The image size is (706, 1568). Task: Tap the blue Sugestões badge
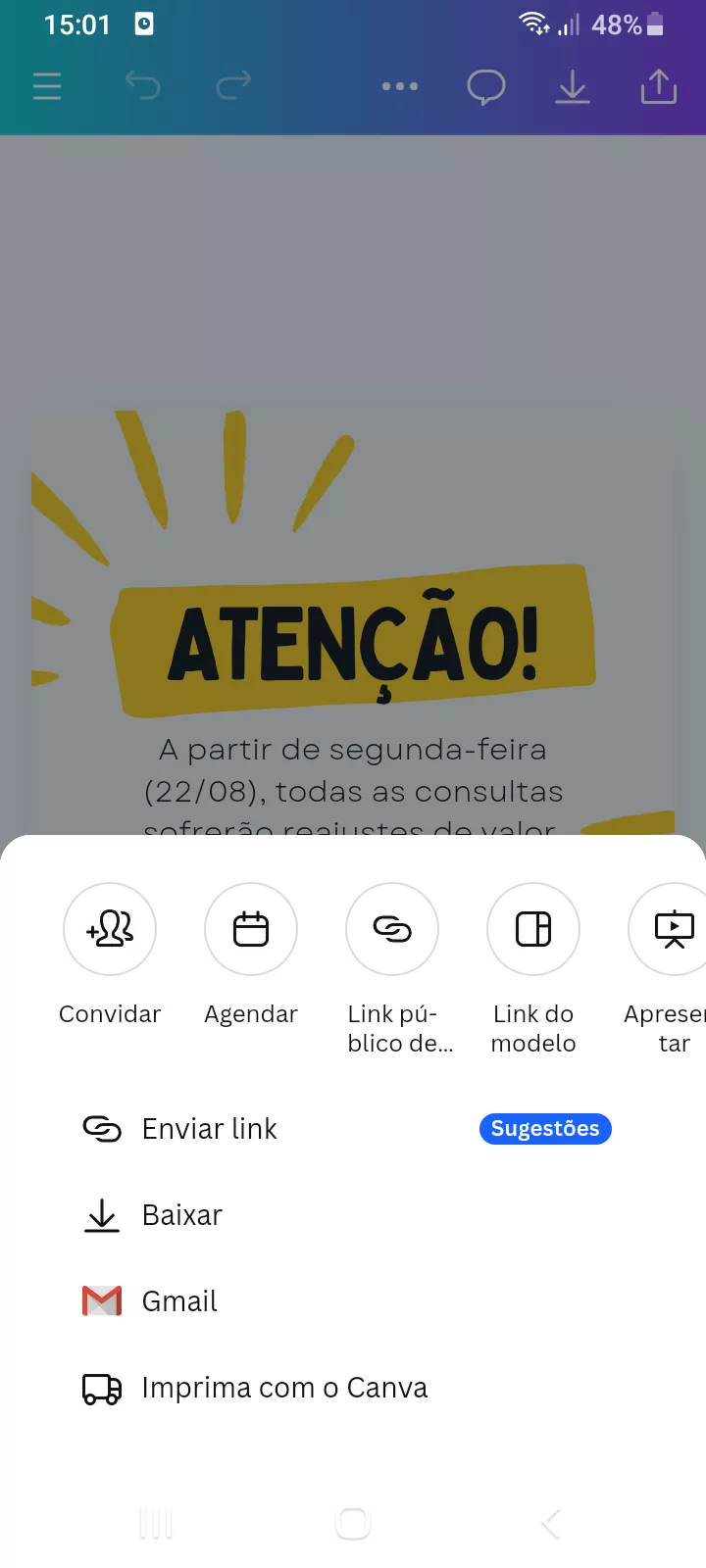[545, 1128]
